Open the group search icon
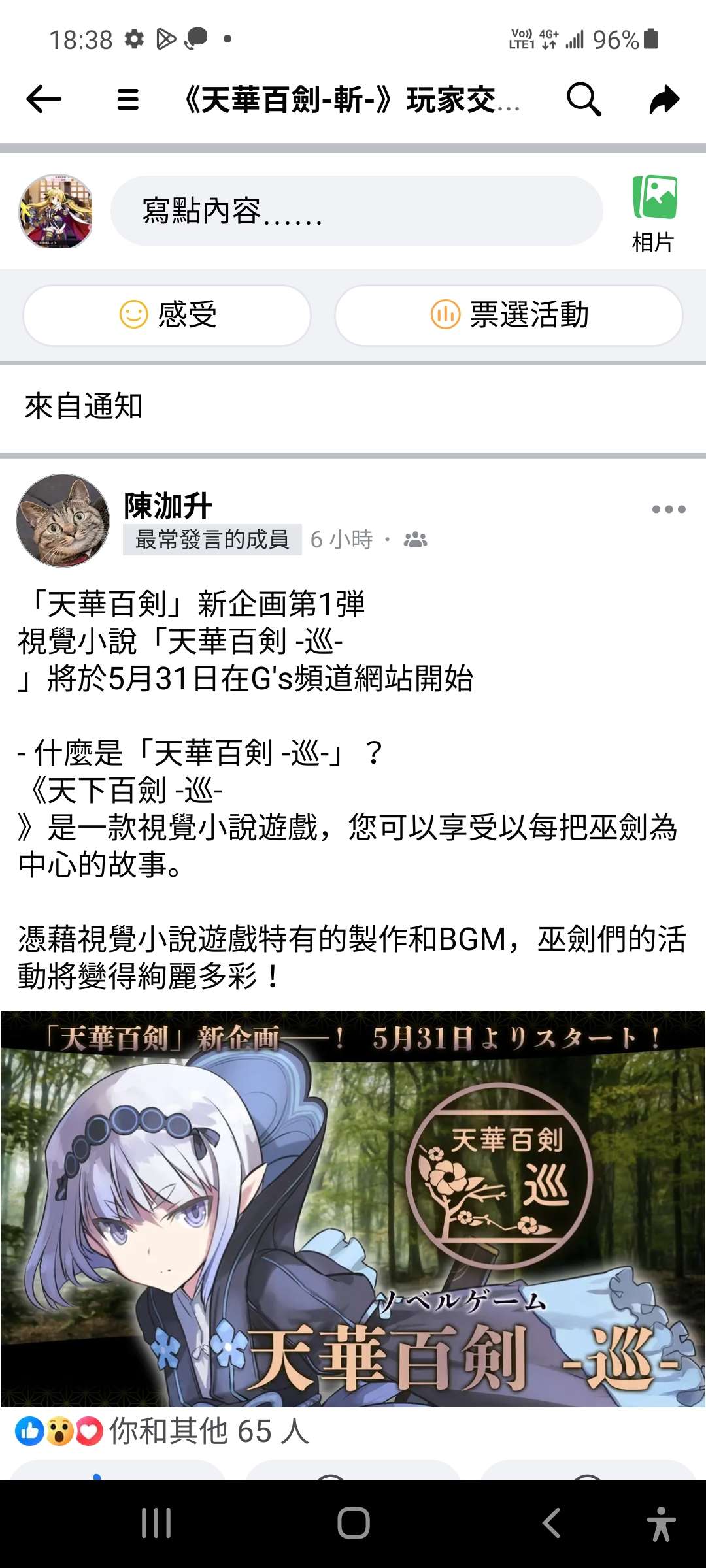The width and height of the screenshot is (706, 1568). tap(585, 99)
